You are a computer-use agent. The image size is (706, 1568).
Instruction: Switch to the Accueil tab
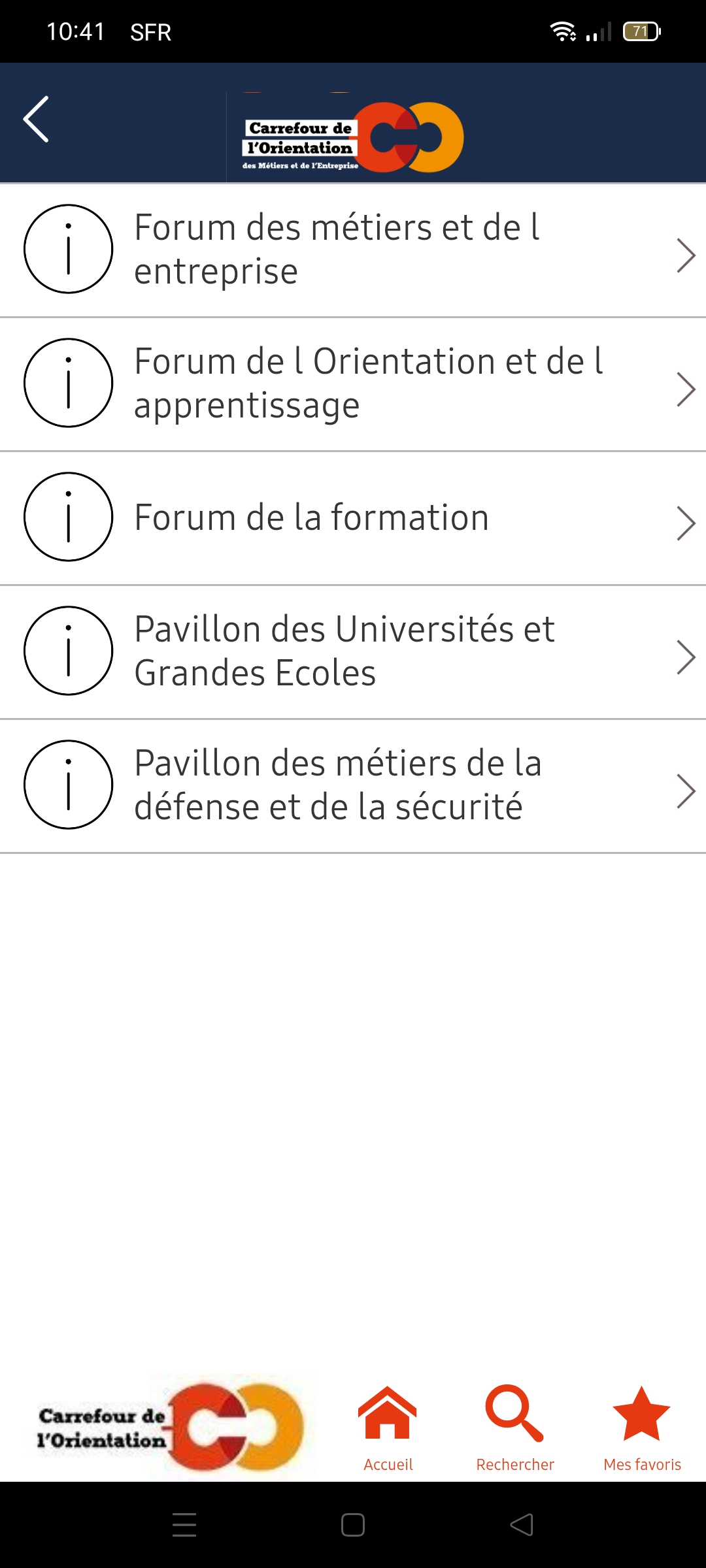pyautogui.click(x=388, y=1429)
